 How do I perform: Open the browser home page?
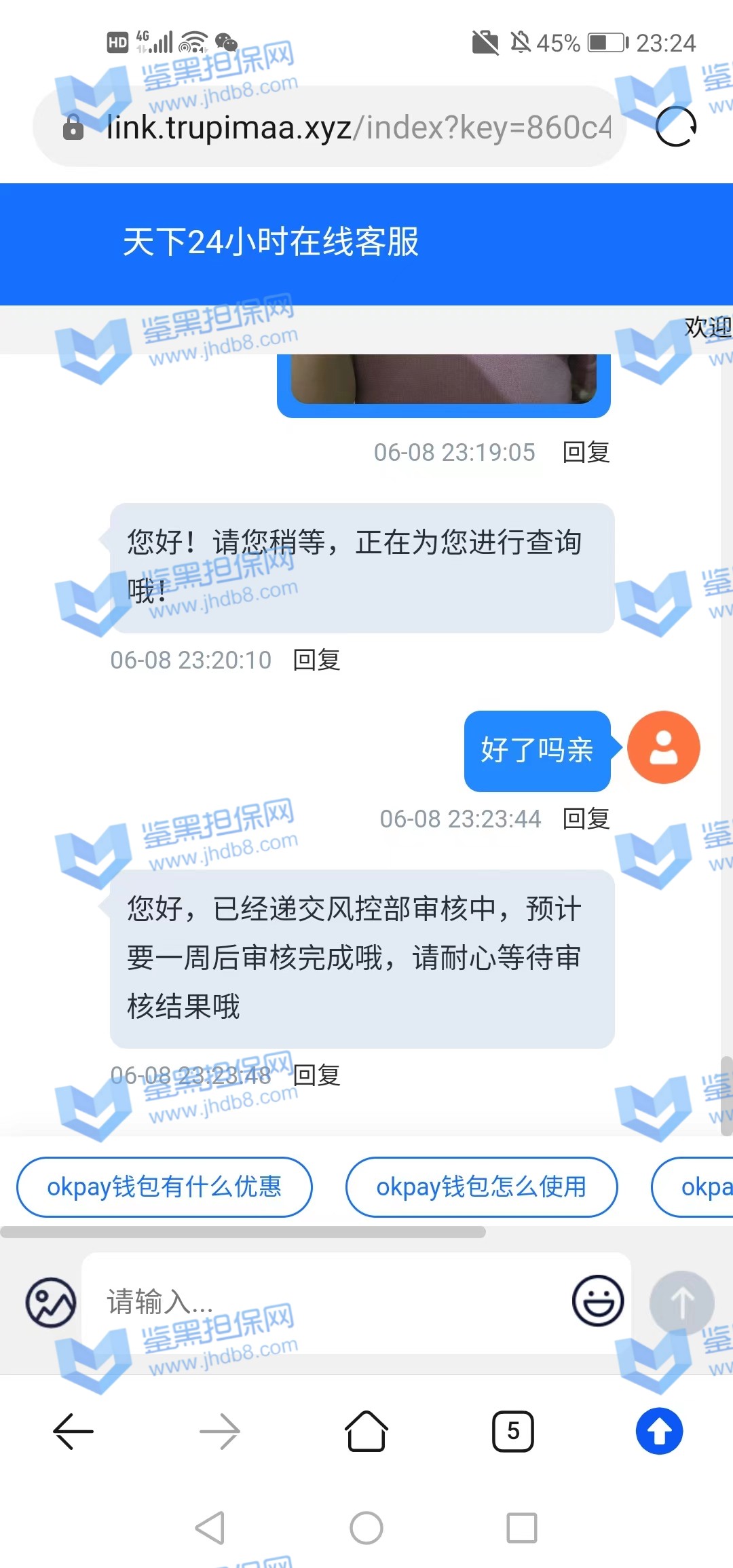pos(366,1431)
